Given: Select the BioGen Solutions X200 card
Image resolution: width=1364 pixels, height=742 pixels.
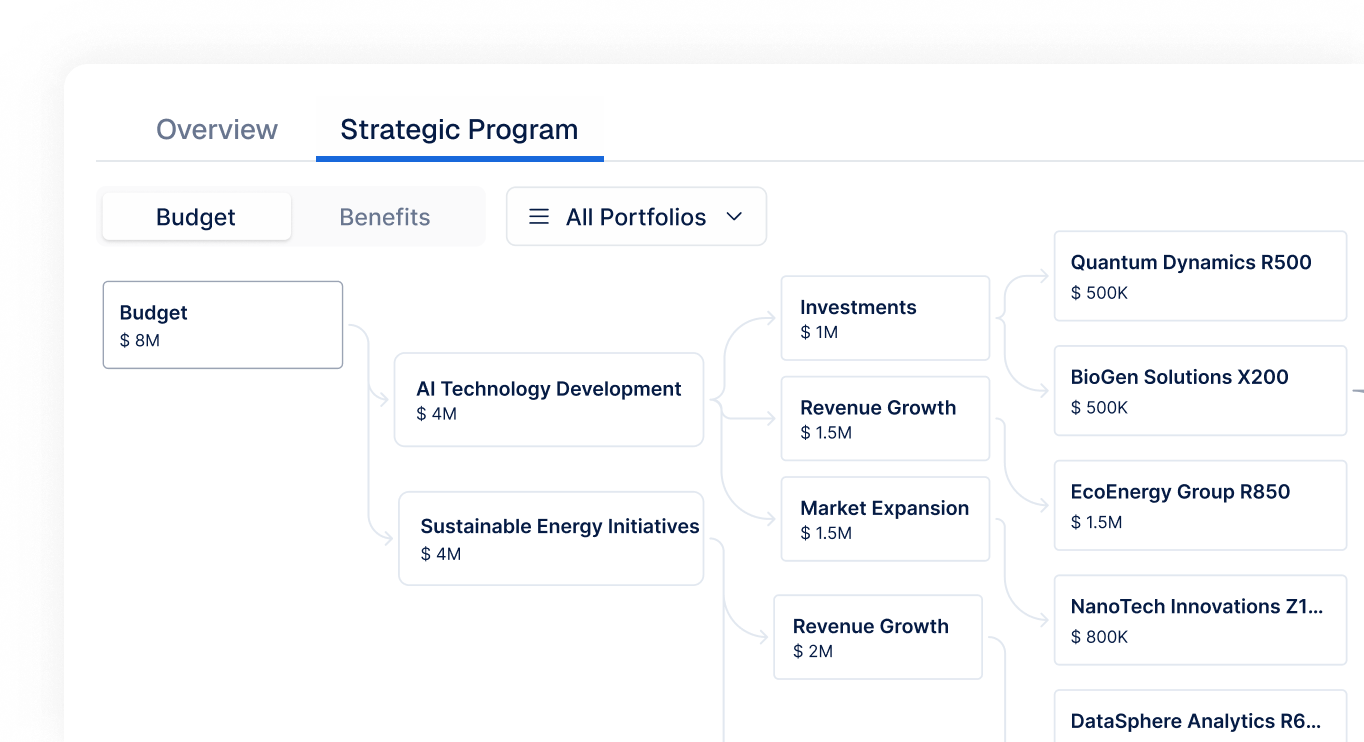Looking at the screenshot, I should (1200, 390).
